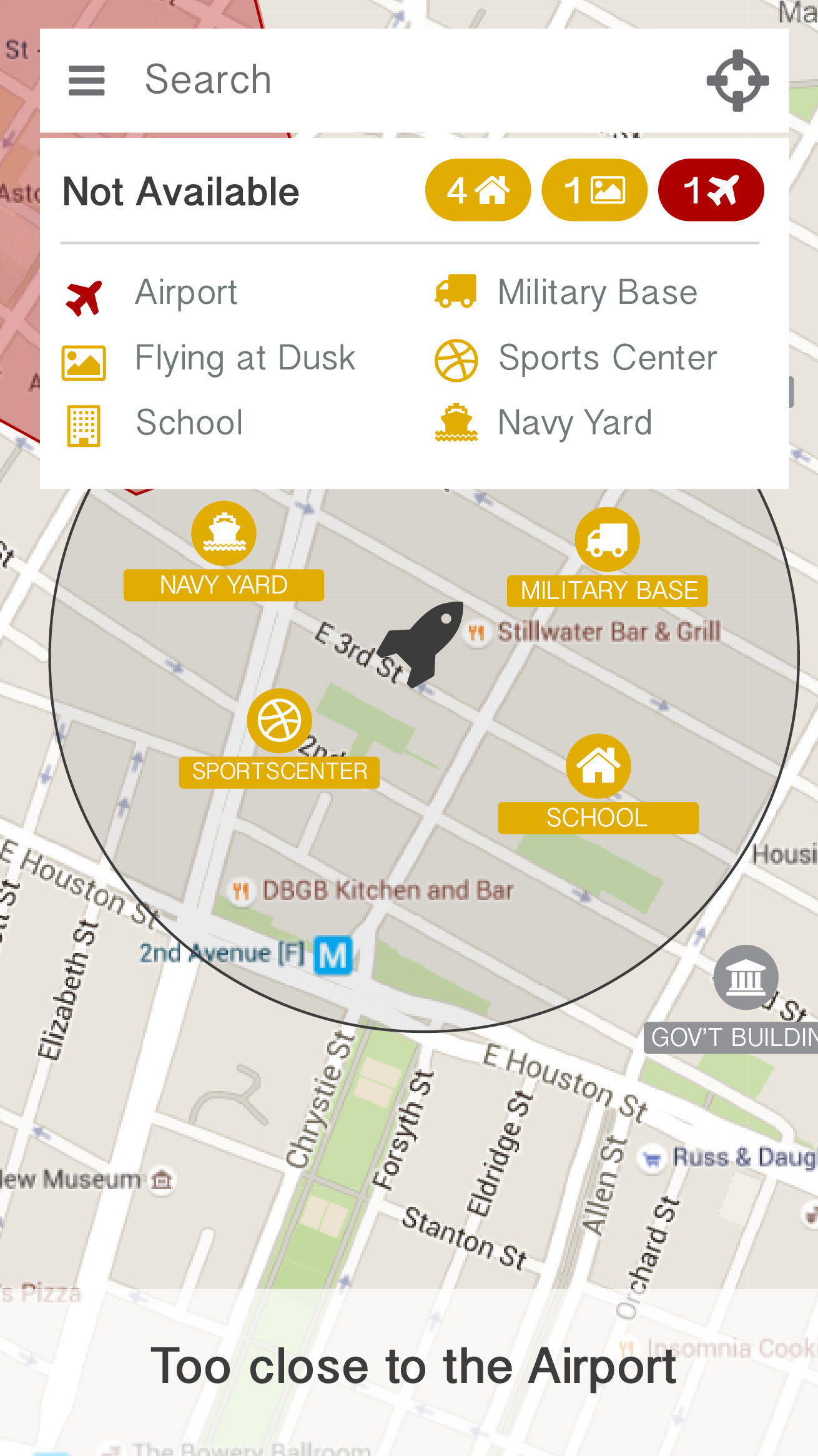Open the hamburger menu
818x1456 pixels.
click(x=86, y=81)
